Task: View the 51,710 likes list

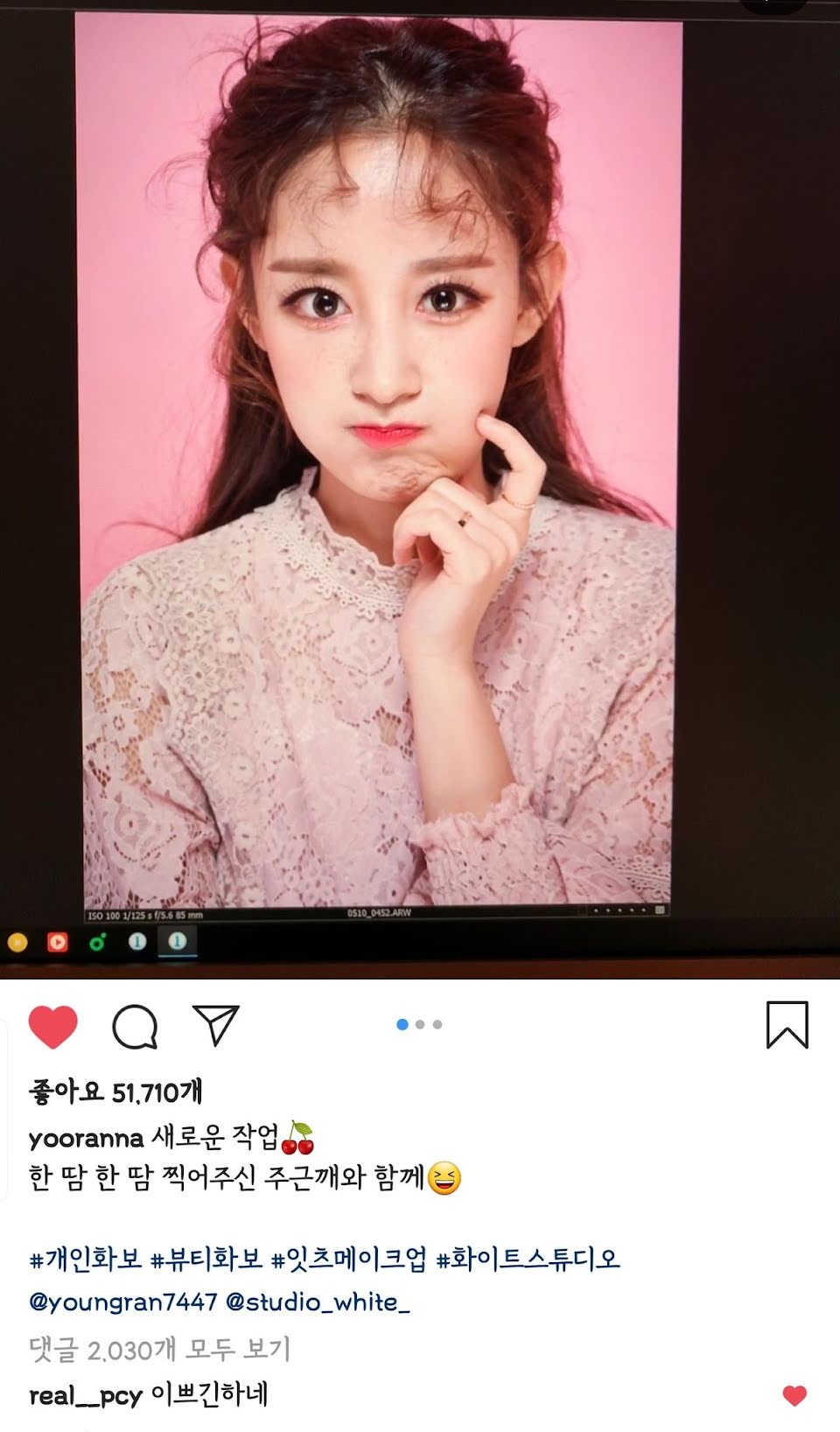Action: (115, 1092)
